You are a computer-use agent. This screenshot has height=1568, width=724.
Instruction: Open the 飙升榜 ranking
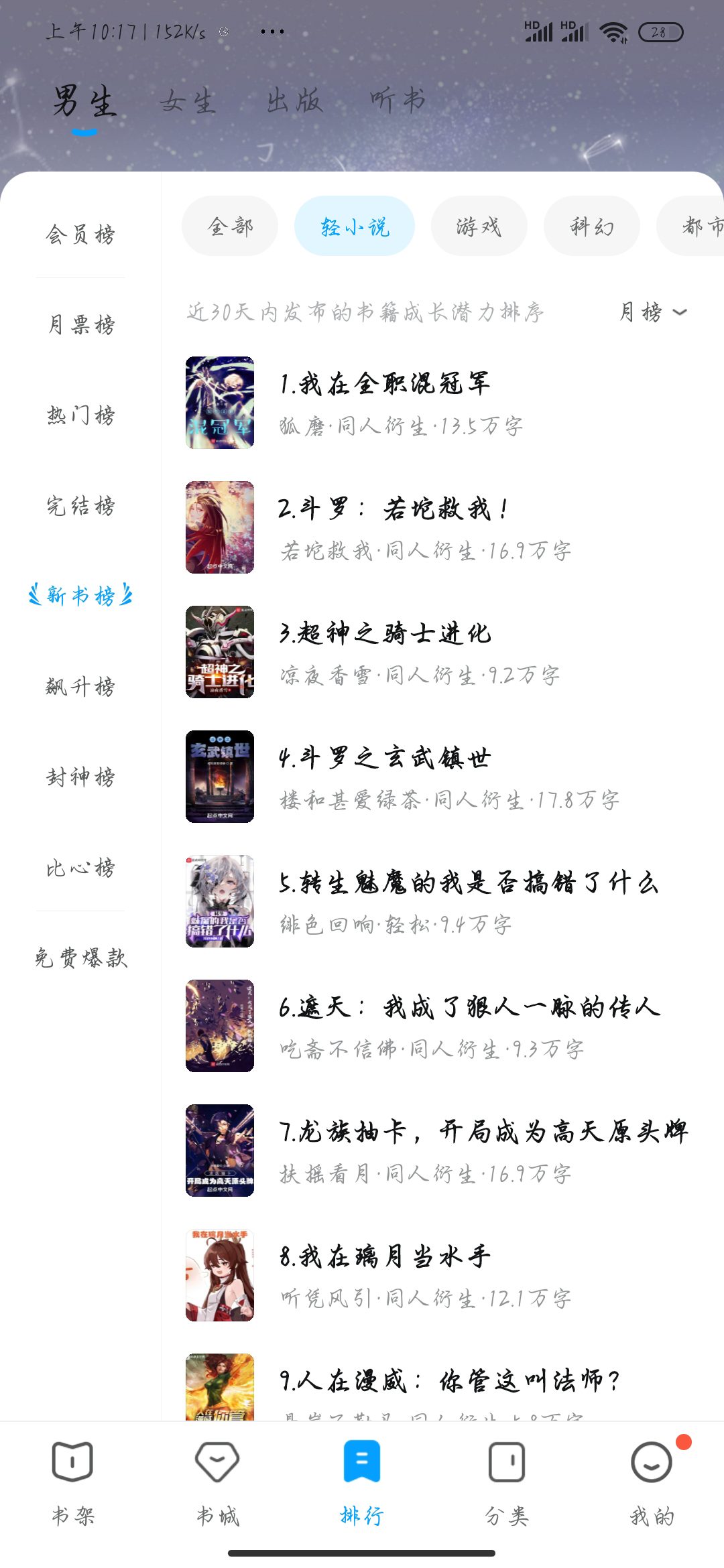80,687
